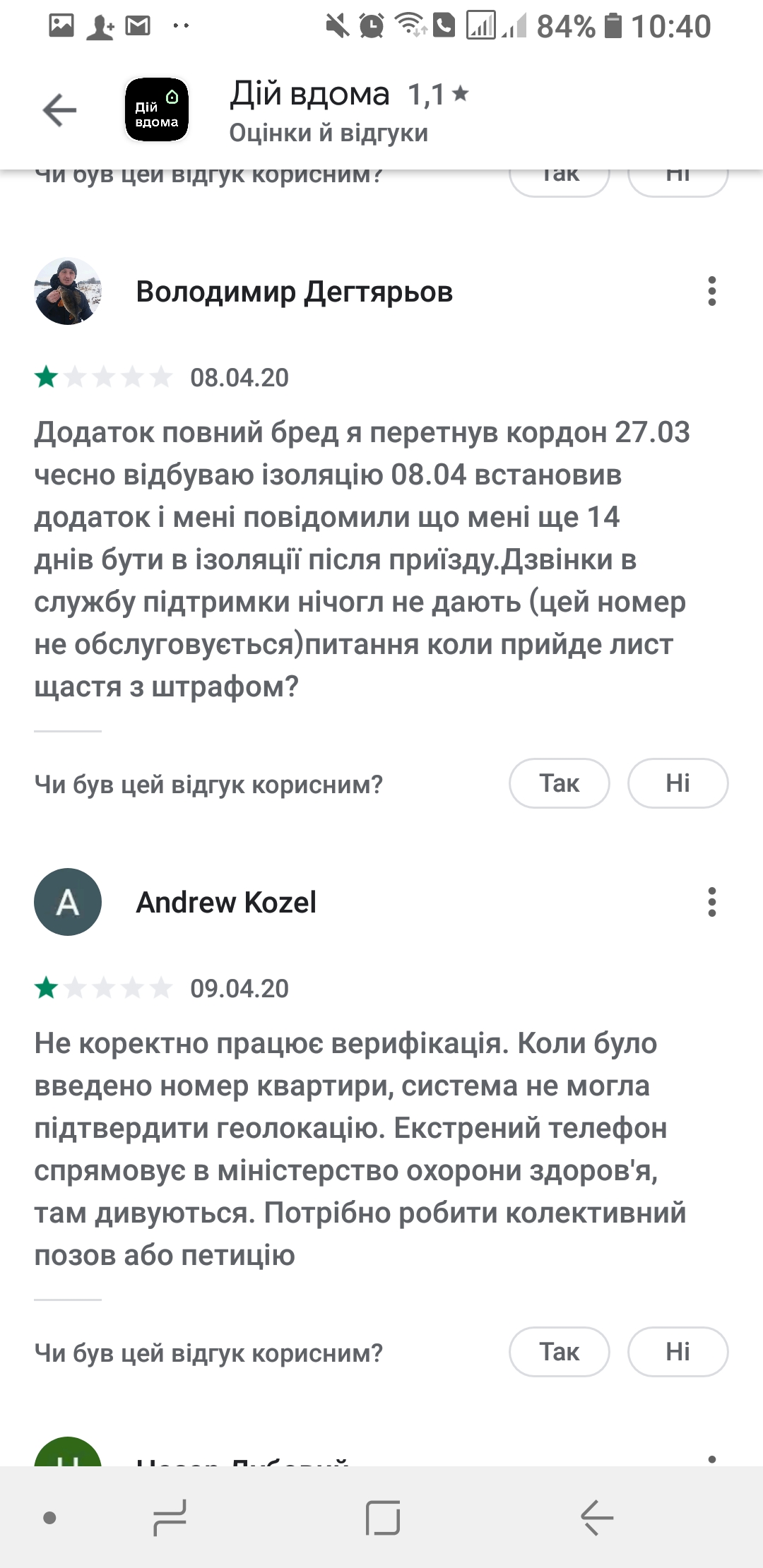Open overflow menu for Andrew Kozel's review
The image size is (763, 1568).
(x=711, y=902)
